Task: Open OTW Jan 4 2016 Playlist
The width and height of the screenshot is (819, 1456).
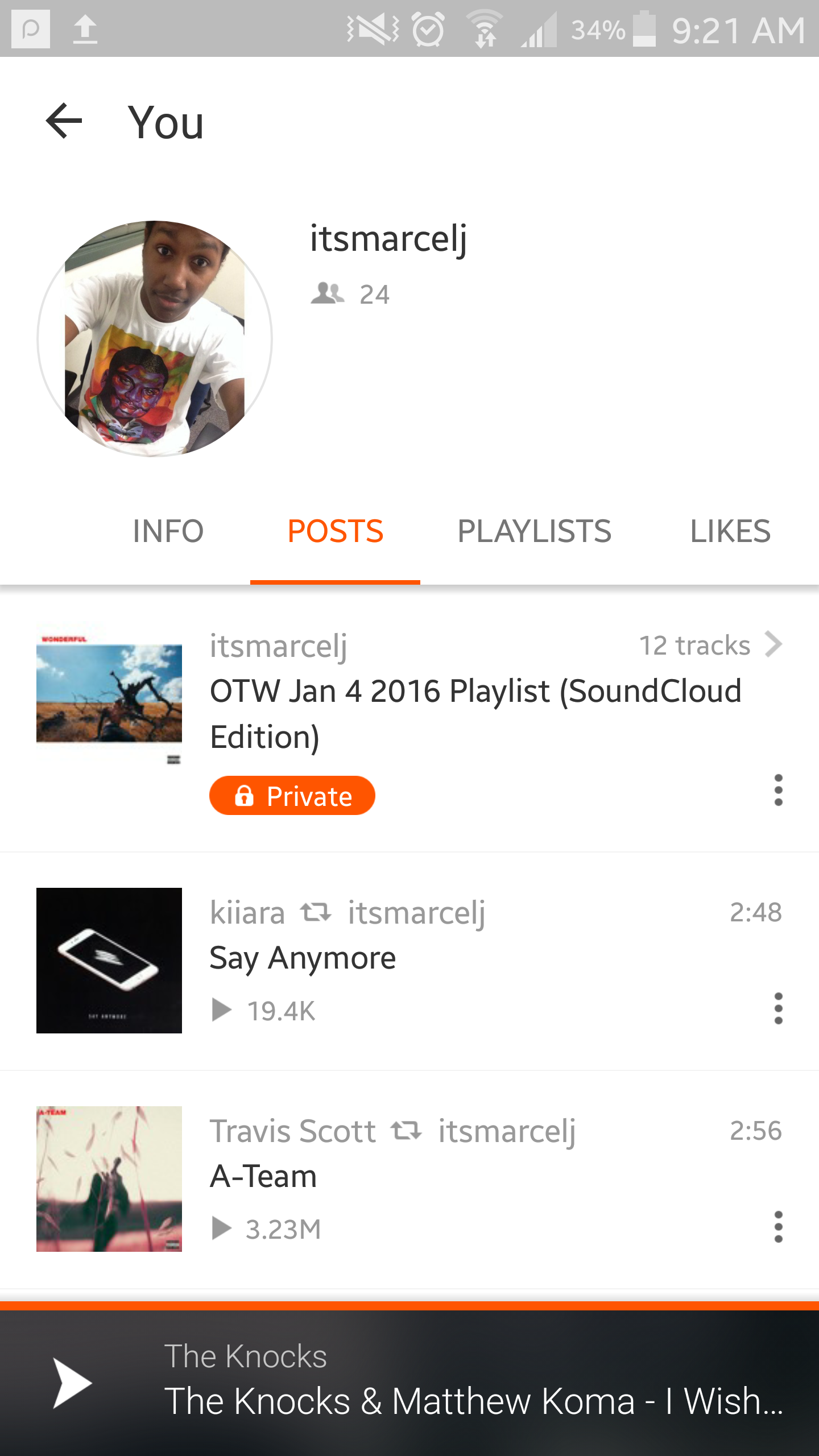Action: click(x=475, y=713)
